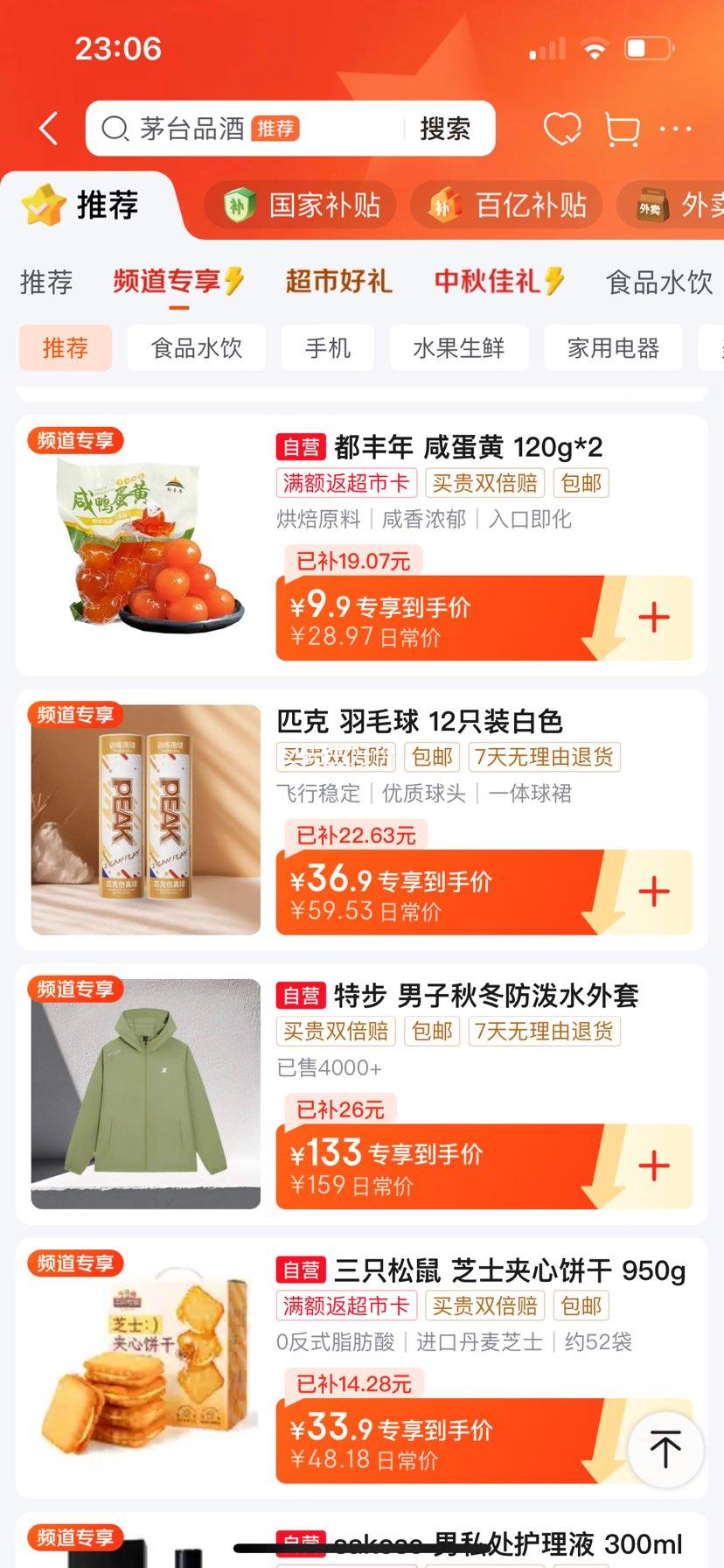724x1568 pixels.
Task: Tap the search field showing 茅台品酒
Action: [245, 129]
